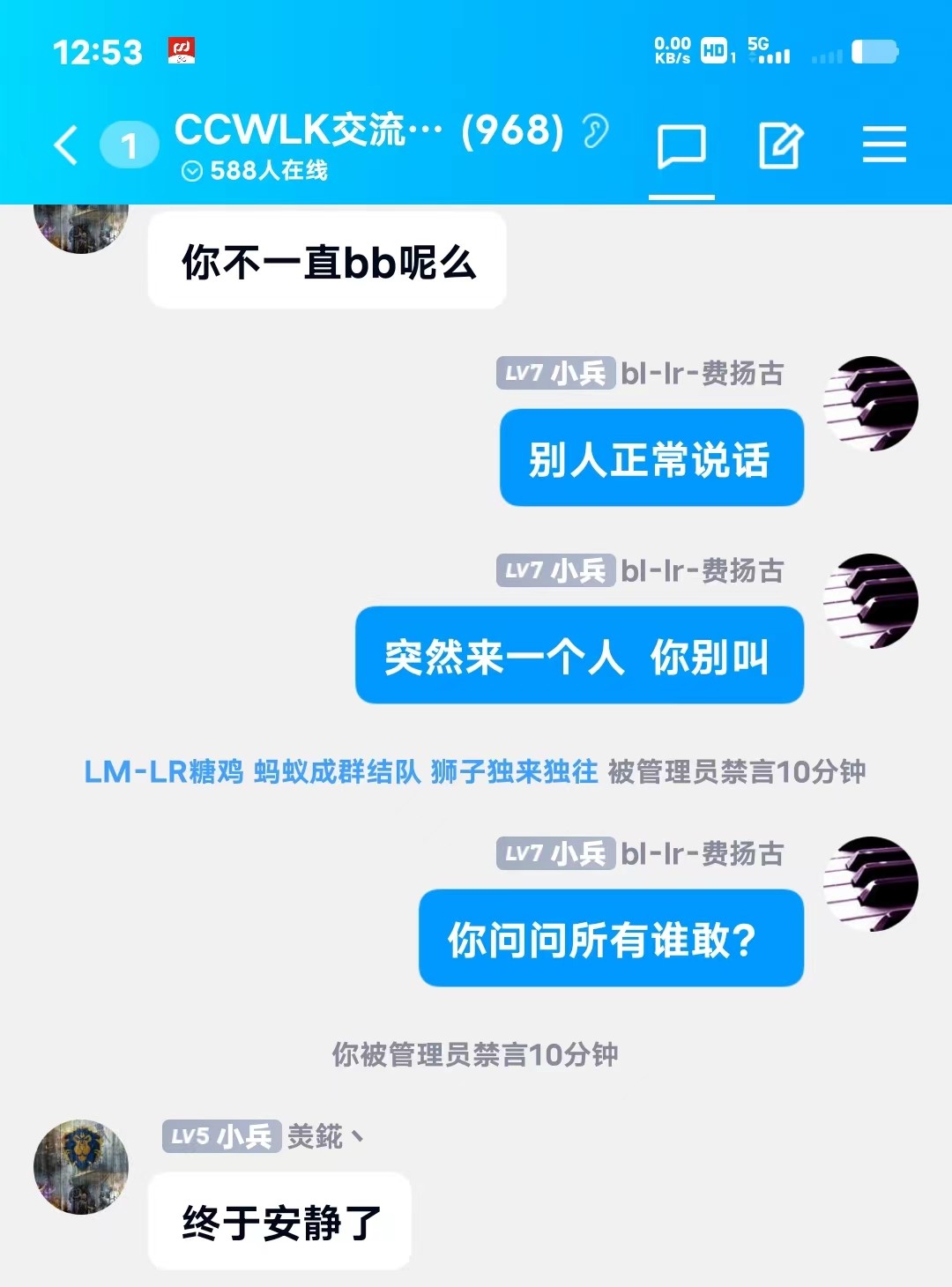This screenshot has height=1287, width=952.
Task: Open the CCWLK交流 group title
Action: 368,130
